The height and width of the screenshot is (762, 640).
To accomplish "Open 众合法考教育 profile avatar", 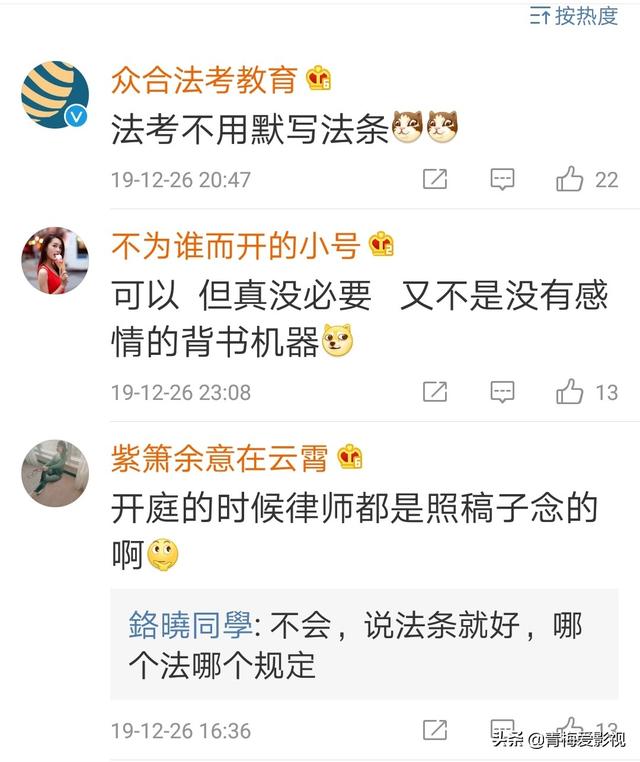I will [55, 94].
